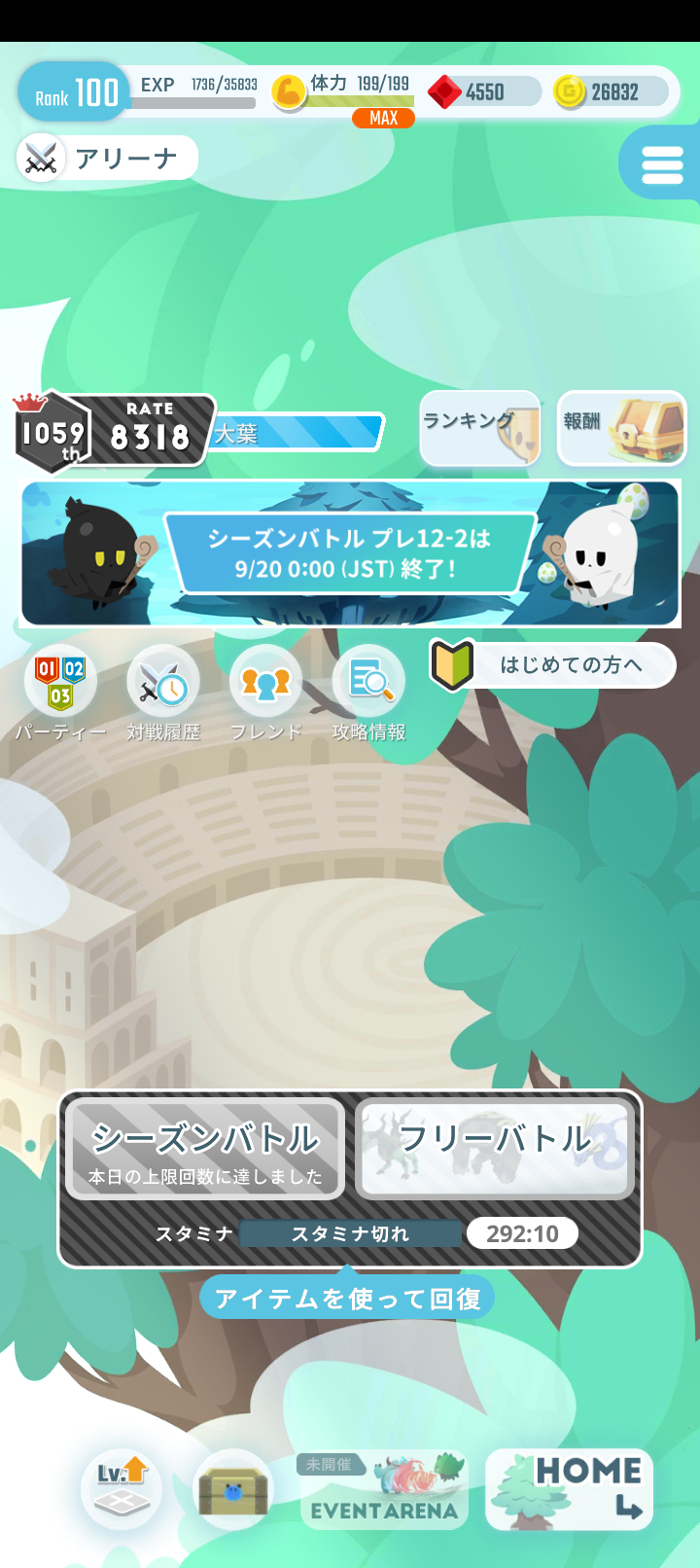Tap the HOME button

tap(569, 1489)
